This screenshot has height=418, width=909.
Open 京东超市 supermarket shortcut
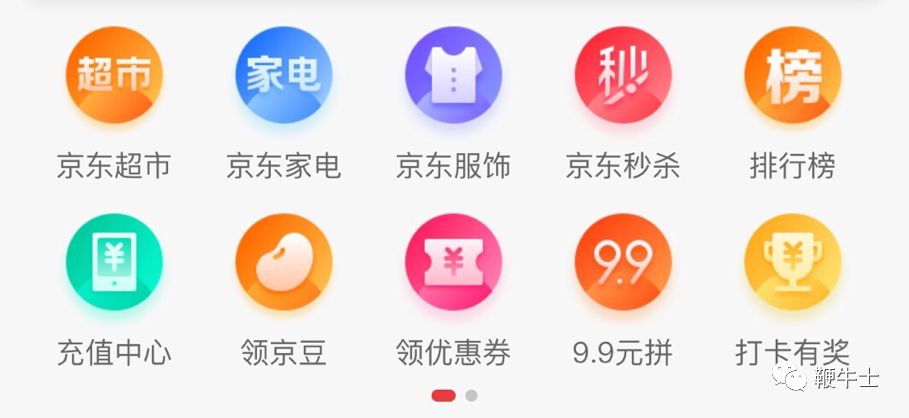click(114, 75)
